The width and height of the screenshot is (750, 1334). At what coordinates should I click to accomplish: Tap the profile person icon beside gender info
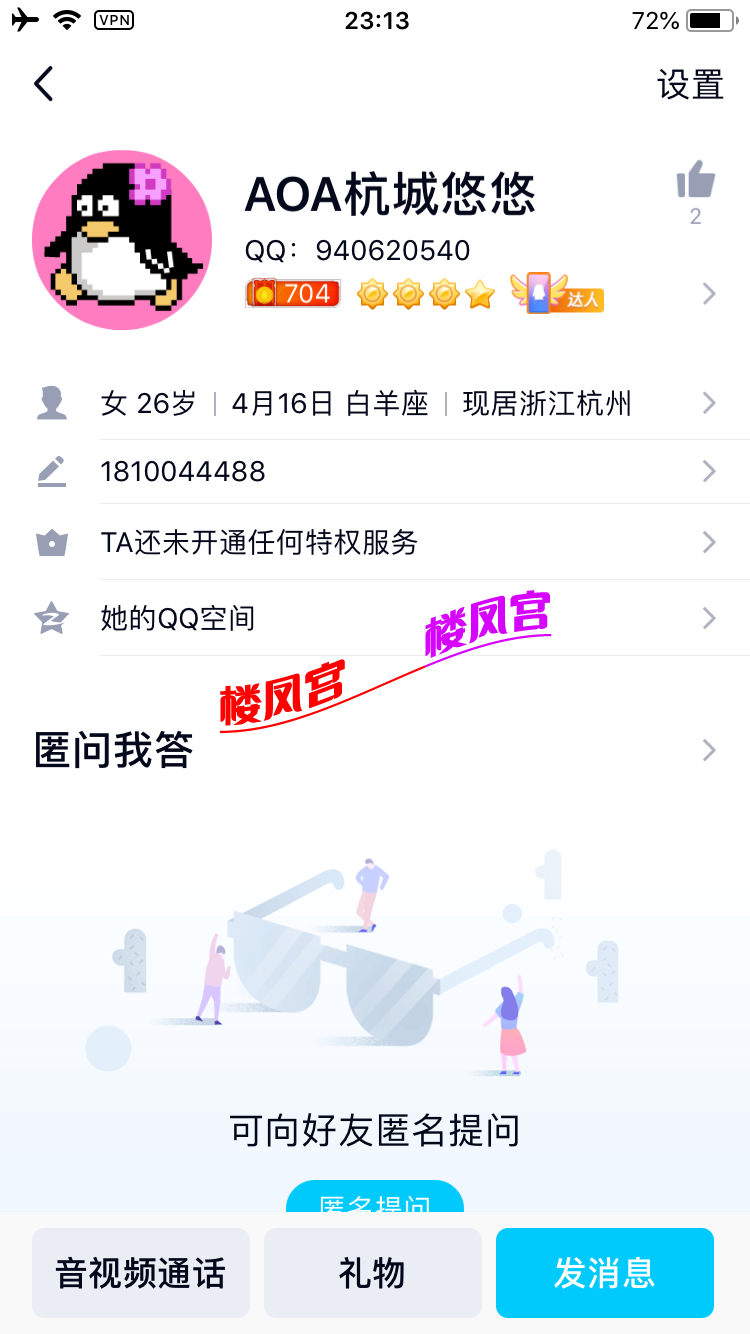(51, 402)
